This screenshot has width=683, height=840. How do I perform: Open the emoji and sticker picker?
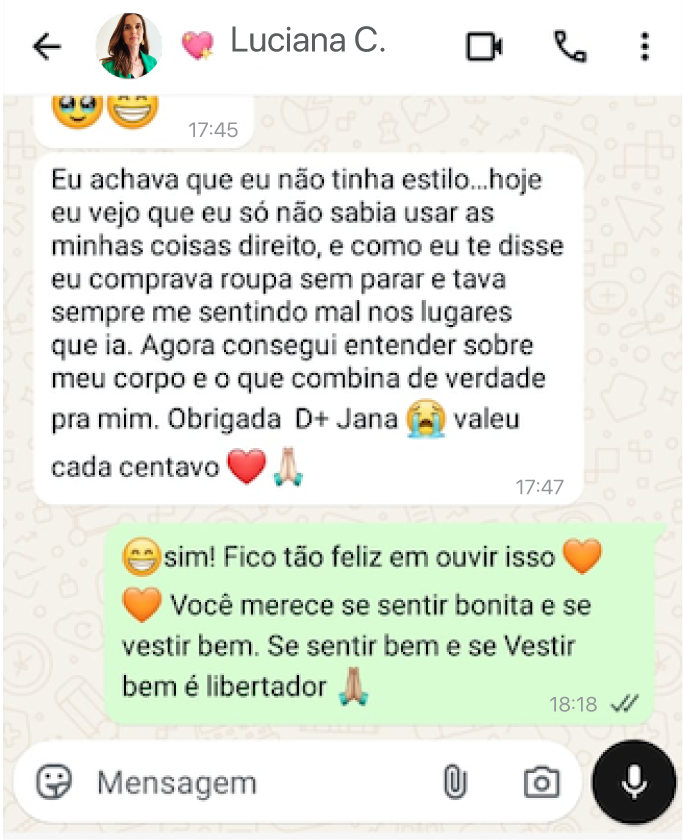(54, 781)
